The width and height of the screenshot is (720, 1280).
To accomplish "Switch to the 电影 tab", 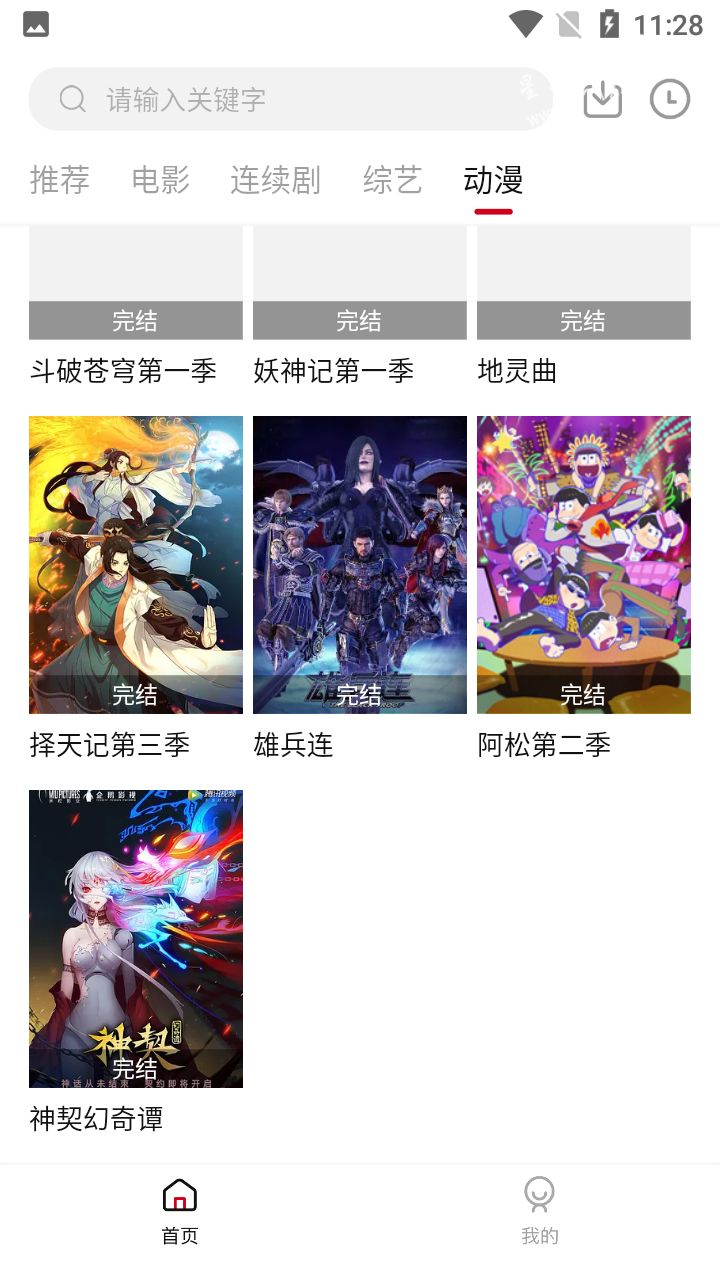I will click(161, 180).
